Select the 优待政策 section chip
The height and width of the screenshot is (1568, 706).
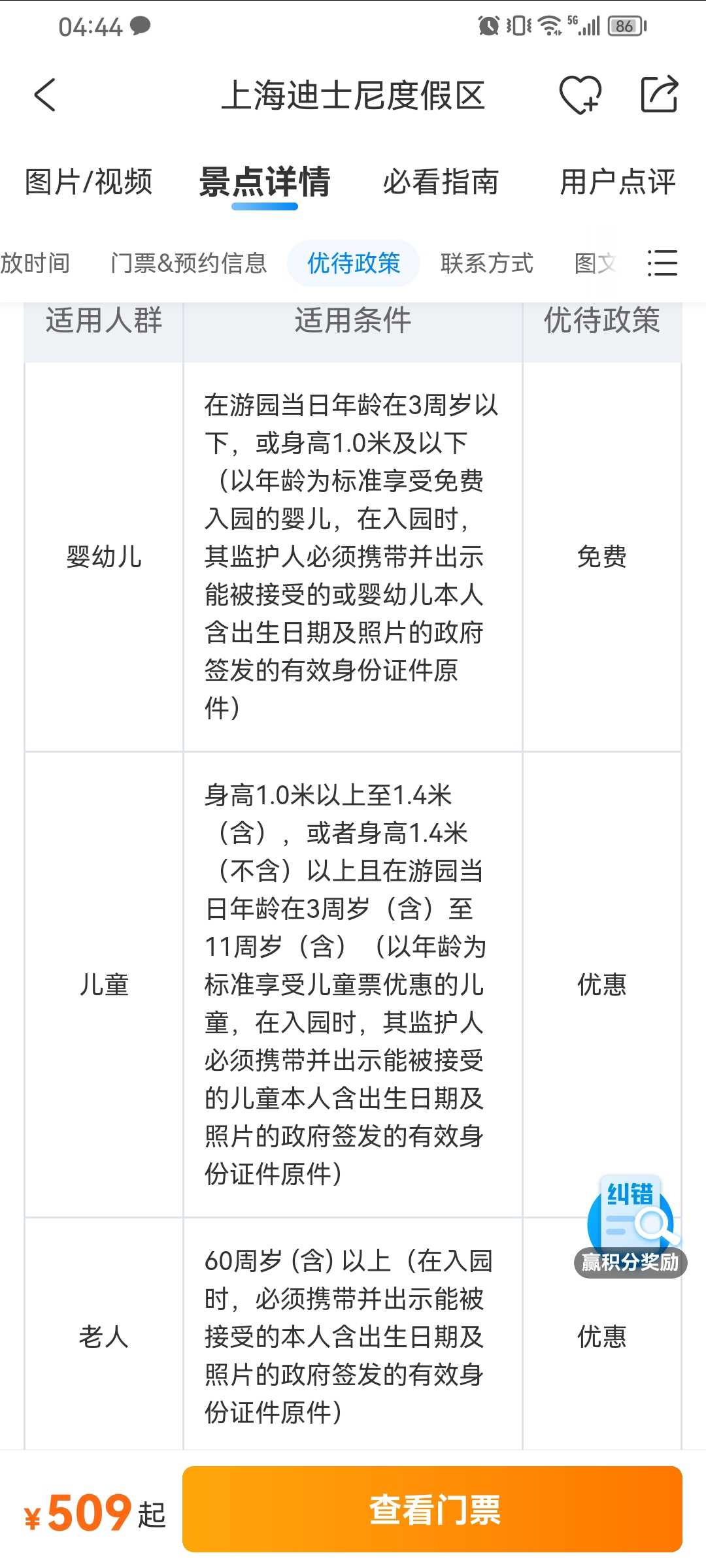click(x=354, y=263)
